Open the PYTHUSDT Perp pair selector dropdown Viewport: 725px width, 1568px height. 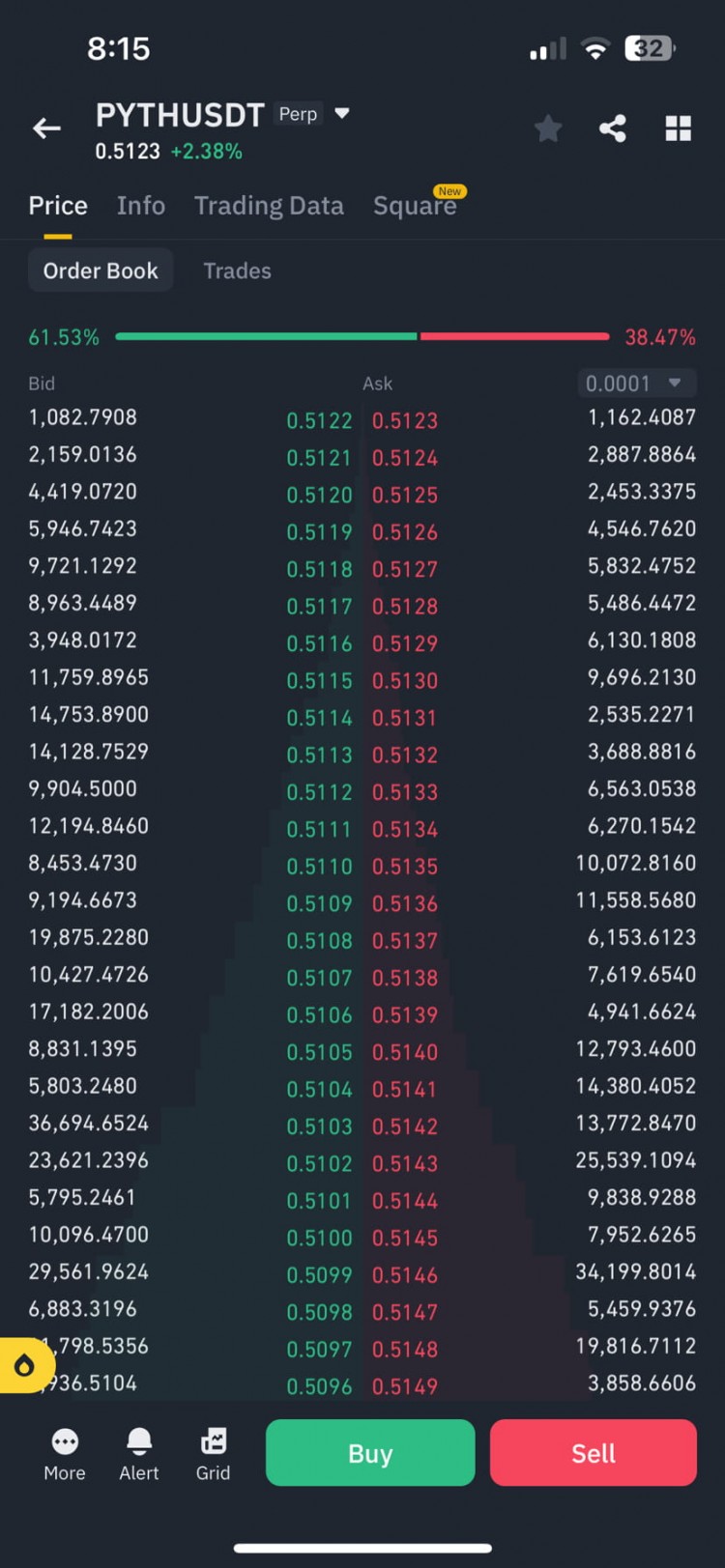point(341,114)
